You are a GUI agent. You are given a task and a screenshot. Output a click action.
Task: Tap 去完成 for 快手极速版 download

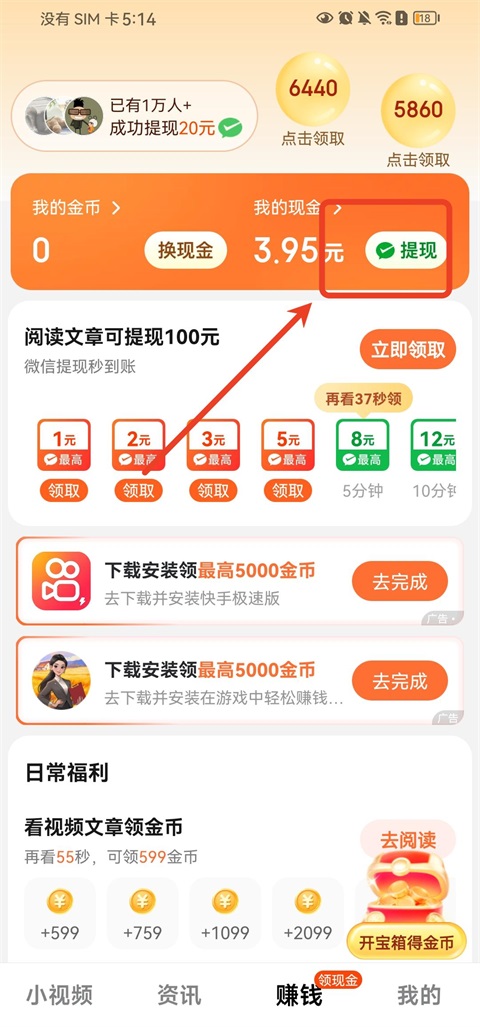tap(400, 581)
